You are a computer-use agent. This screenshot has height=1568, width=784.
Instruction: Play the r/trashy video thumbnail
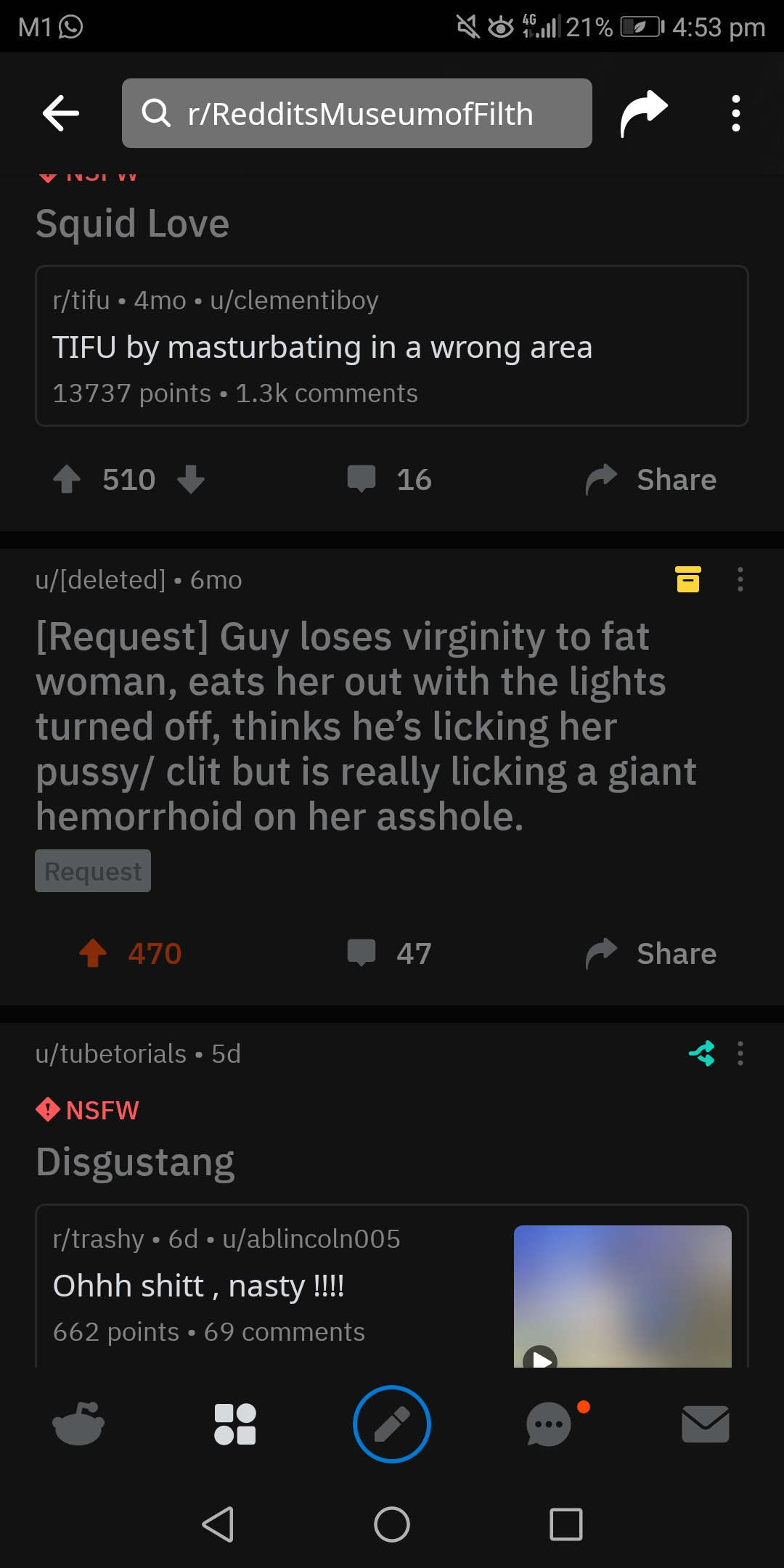click(x=621, y=1297)
